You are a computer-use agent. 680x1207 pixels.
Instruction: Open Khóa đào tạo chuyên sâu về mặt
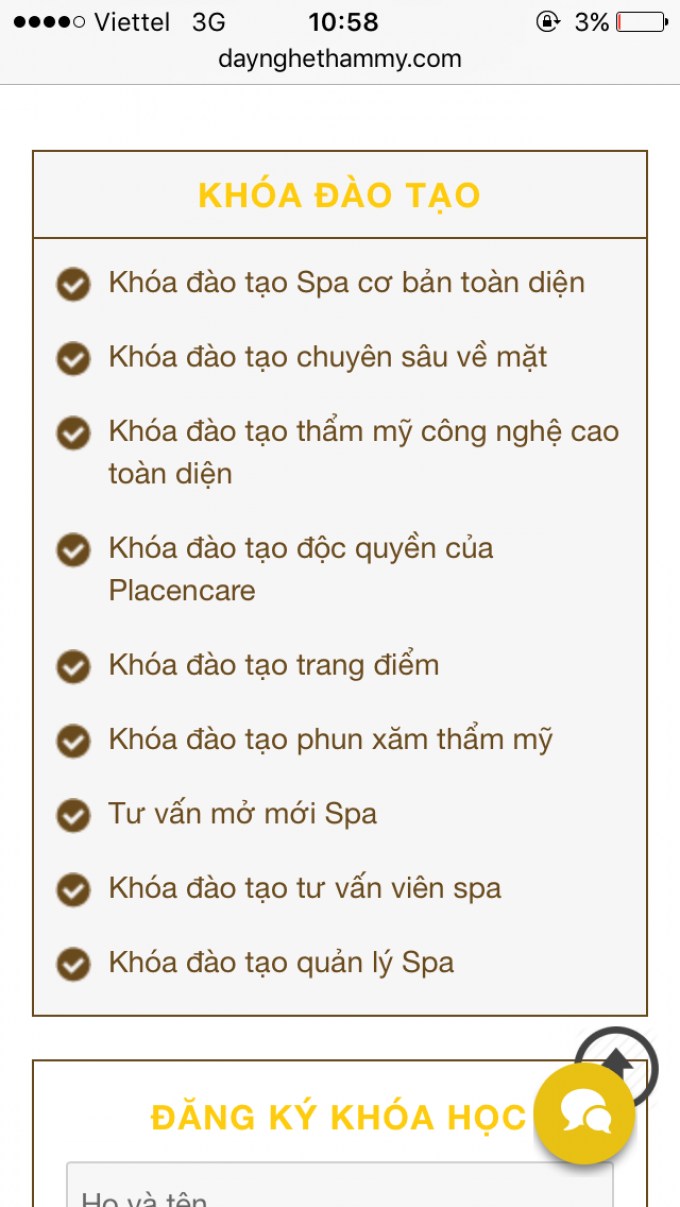tap(328, 357)
